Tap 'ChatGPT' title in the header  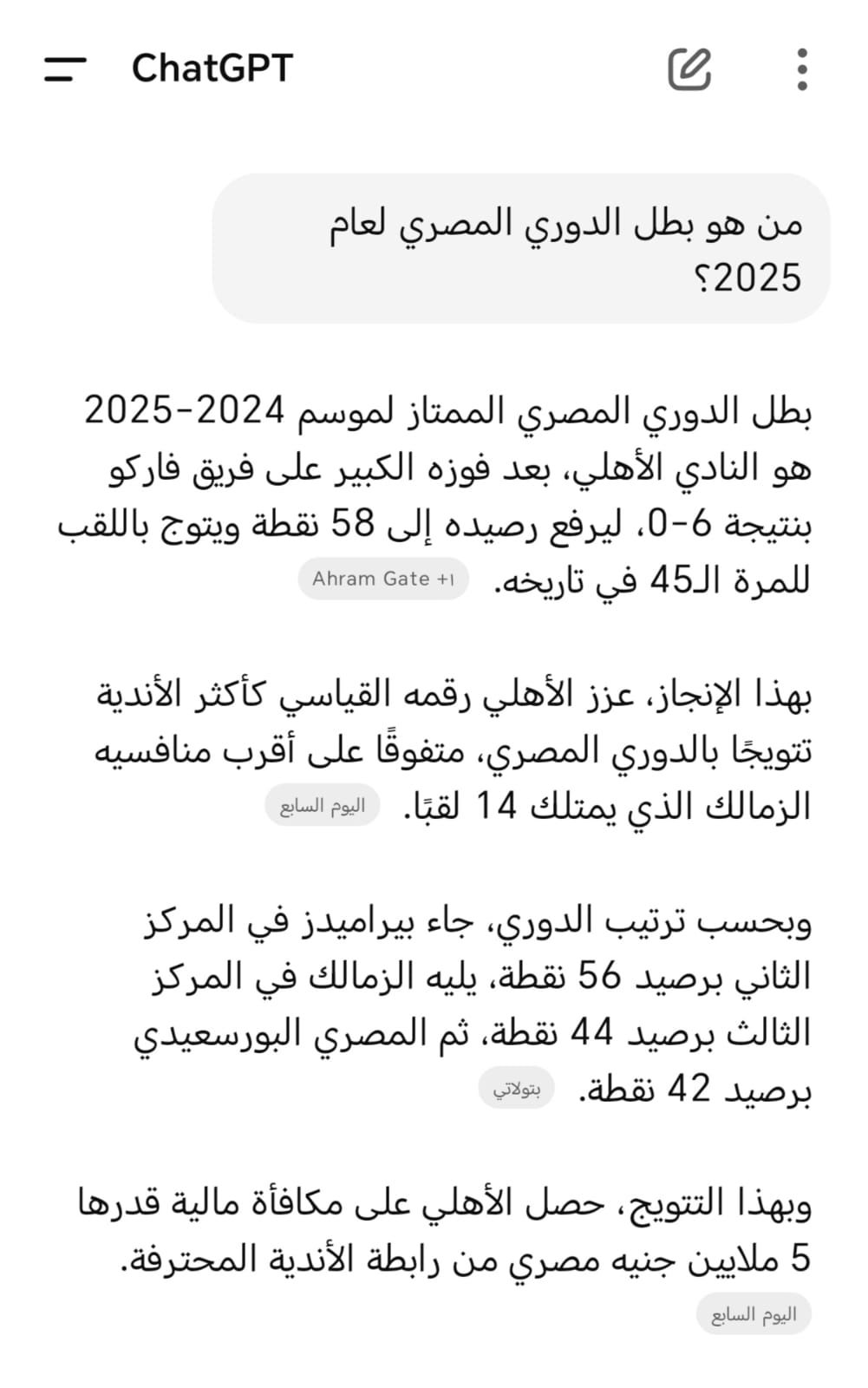pyautogui.click(x=211, y=68)
